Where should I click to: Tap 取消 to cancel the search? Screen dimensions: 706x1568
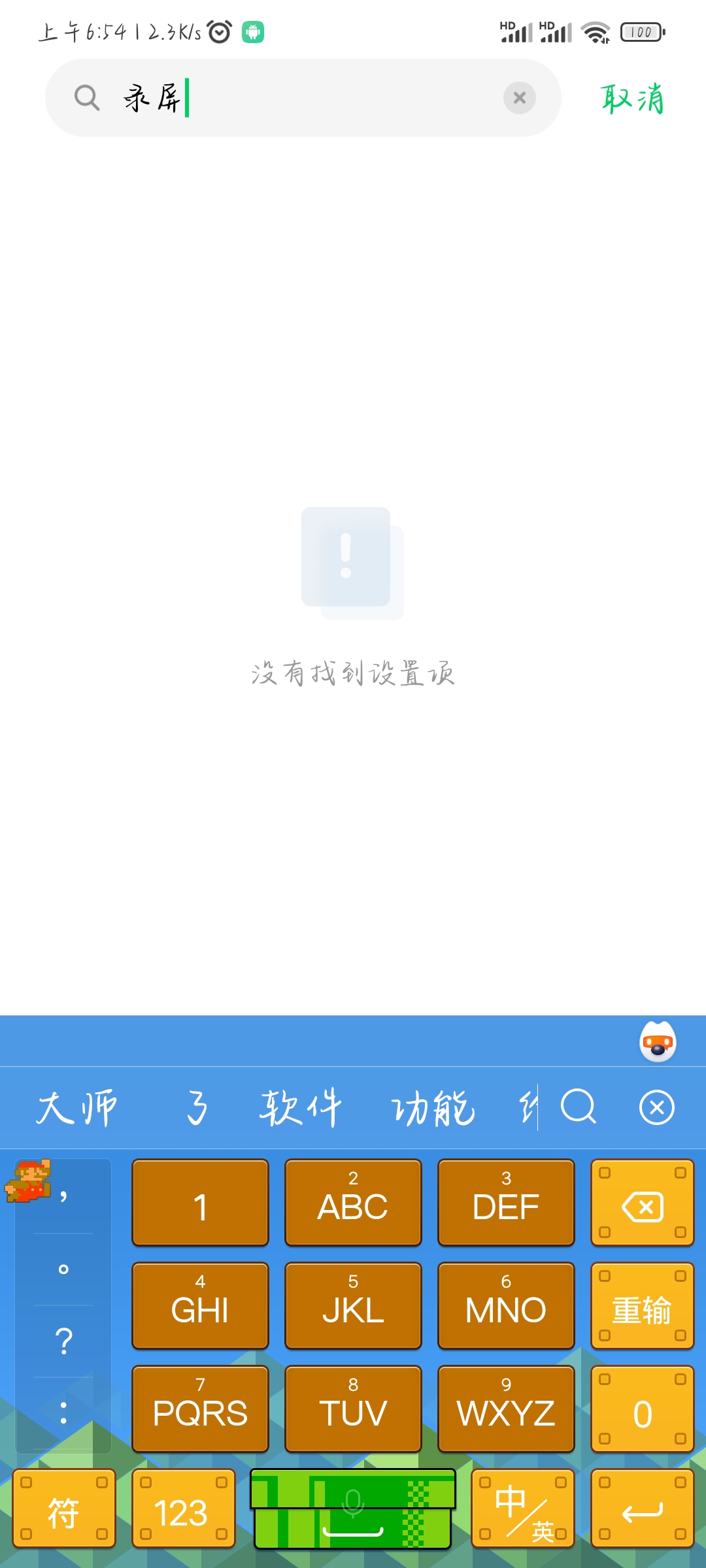632,99
